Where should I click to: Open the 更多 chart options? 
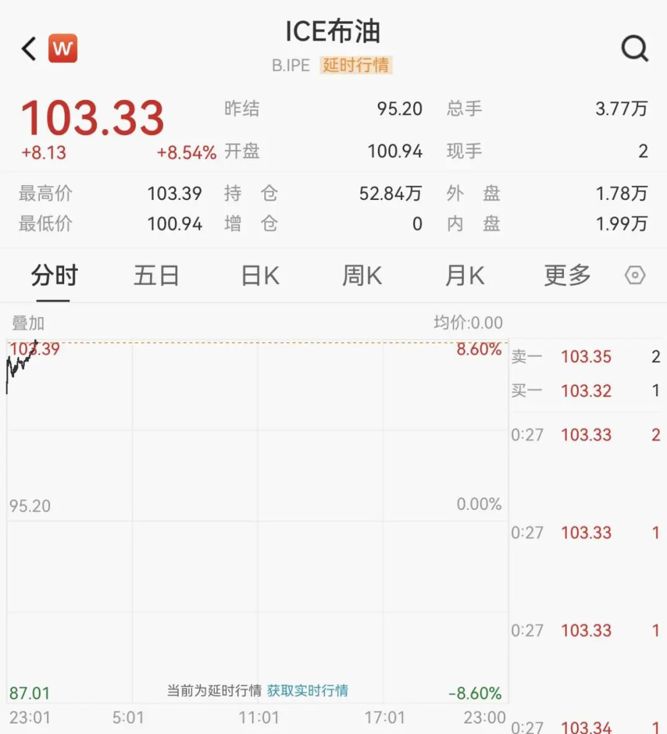[x=567, y=276]
